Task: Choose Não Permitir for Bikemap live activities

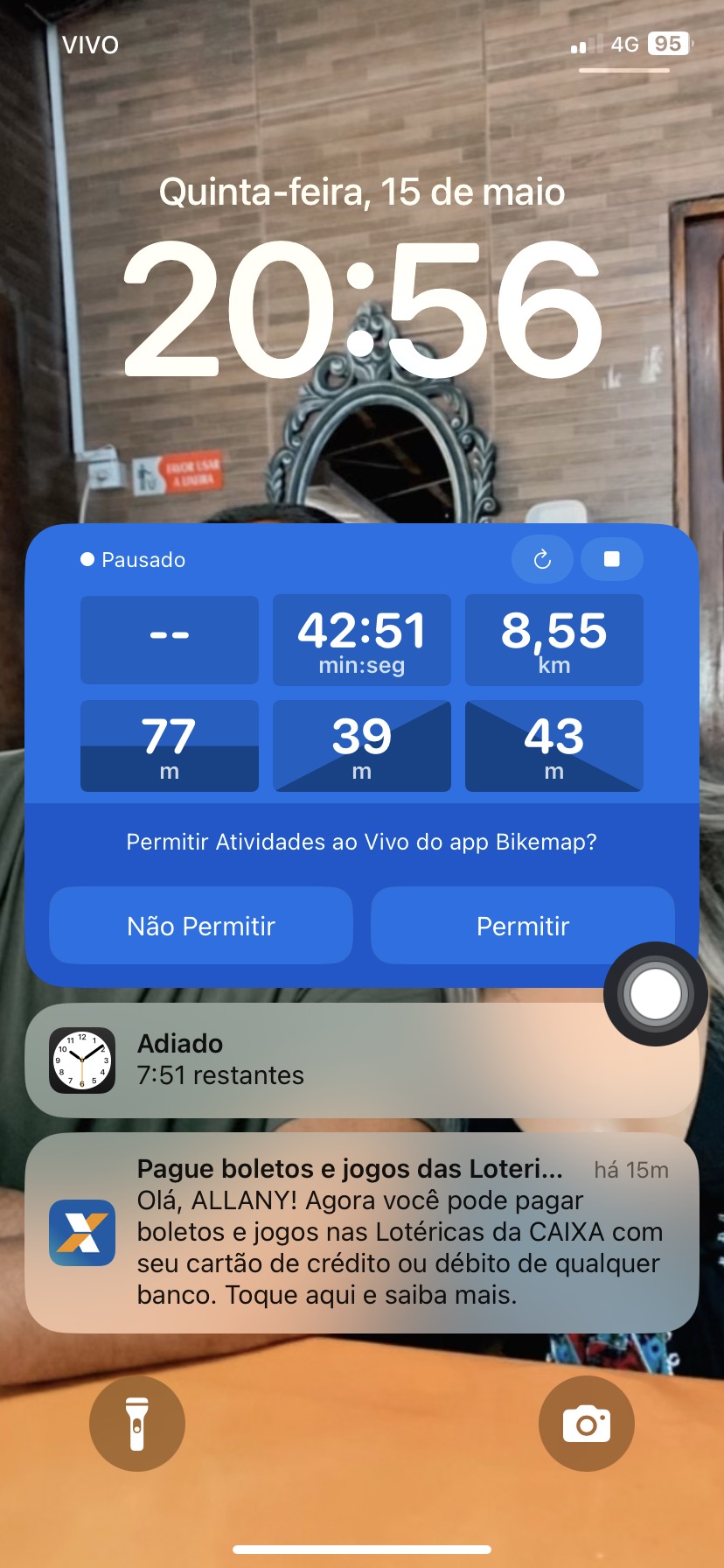Action: [x=201, y=926]
